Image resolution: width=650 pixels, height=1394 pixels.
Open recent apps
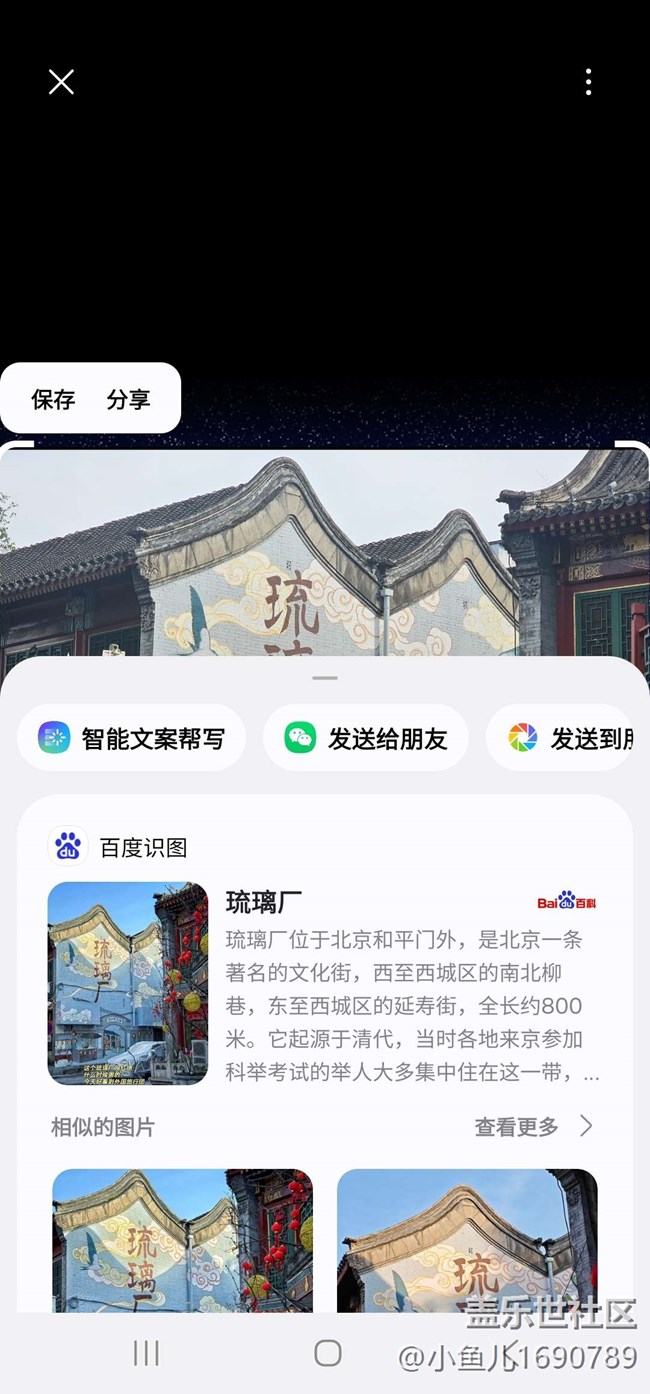coord(146,1353)
